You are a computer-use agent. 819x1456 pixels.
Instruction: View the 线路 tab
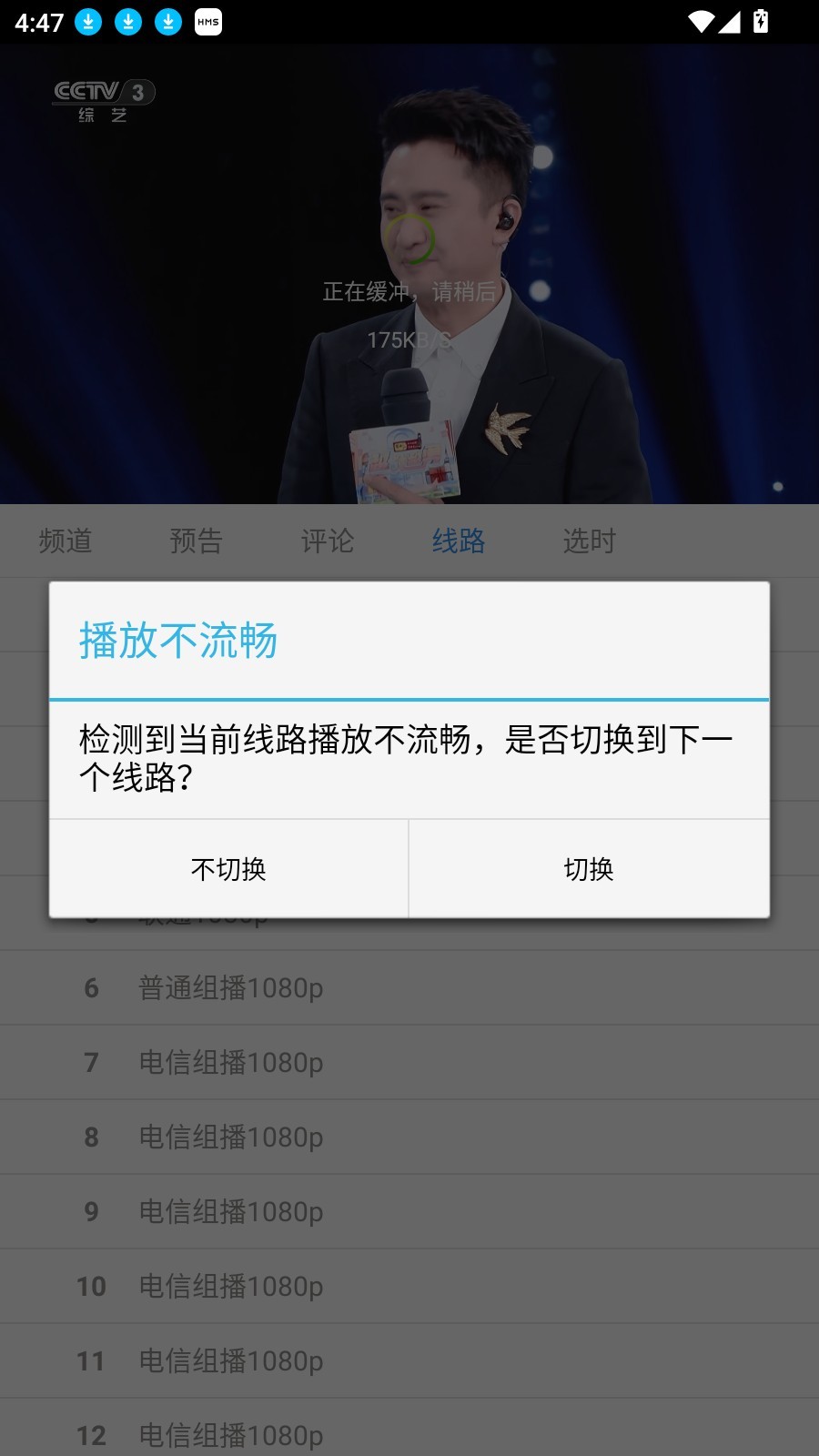coord(459,541)
